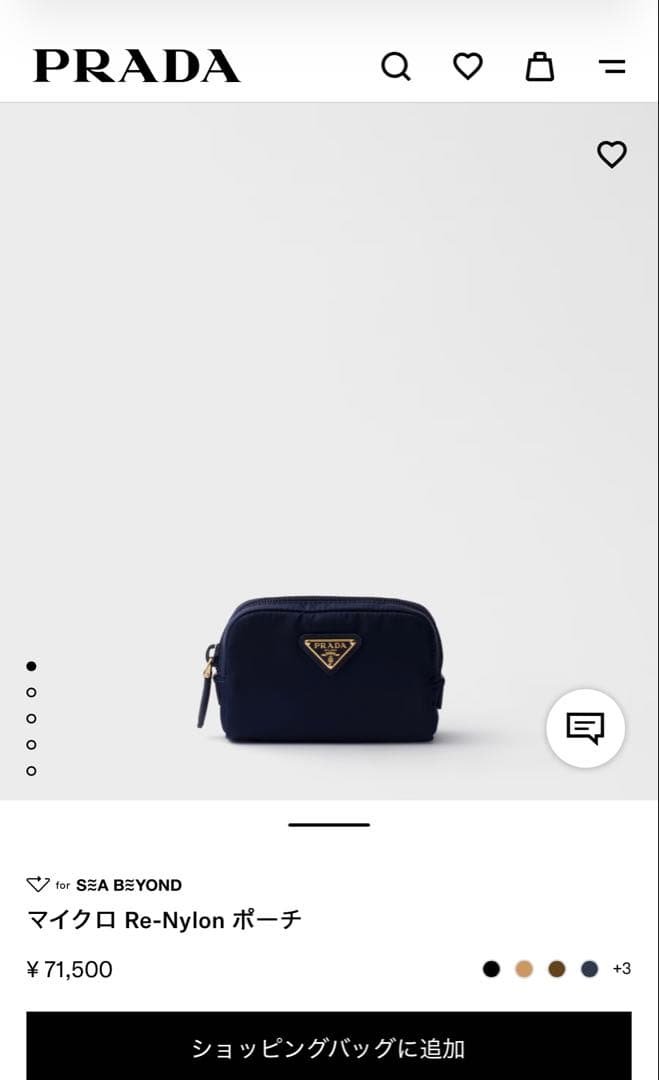Screen dimensions: 659x1080
Task: Select the brown color swatch
Action: [x=557, y=969]
